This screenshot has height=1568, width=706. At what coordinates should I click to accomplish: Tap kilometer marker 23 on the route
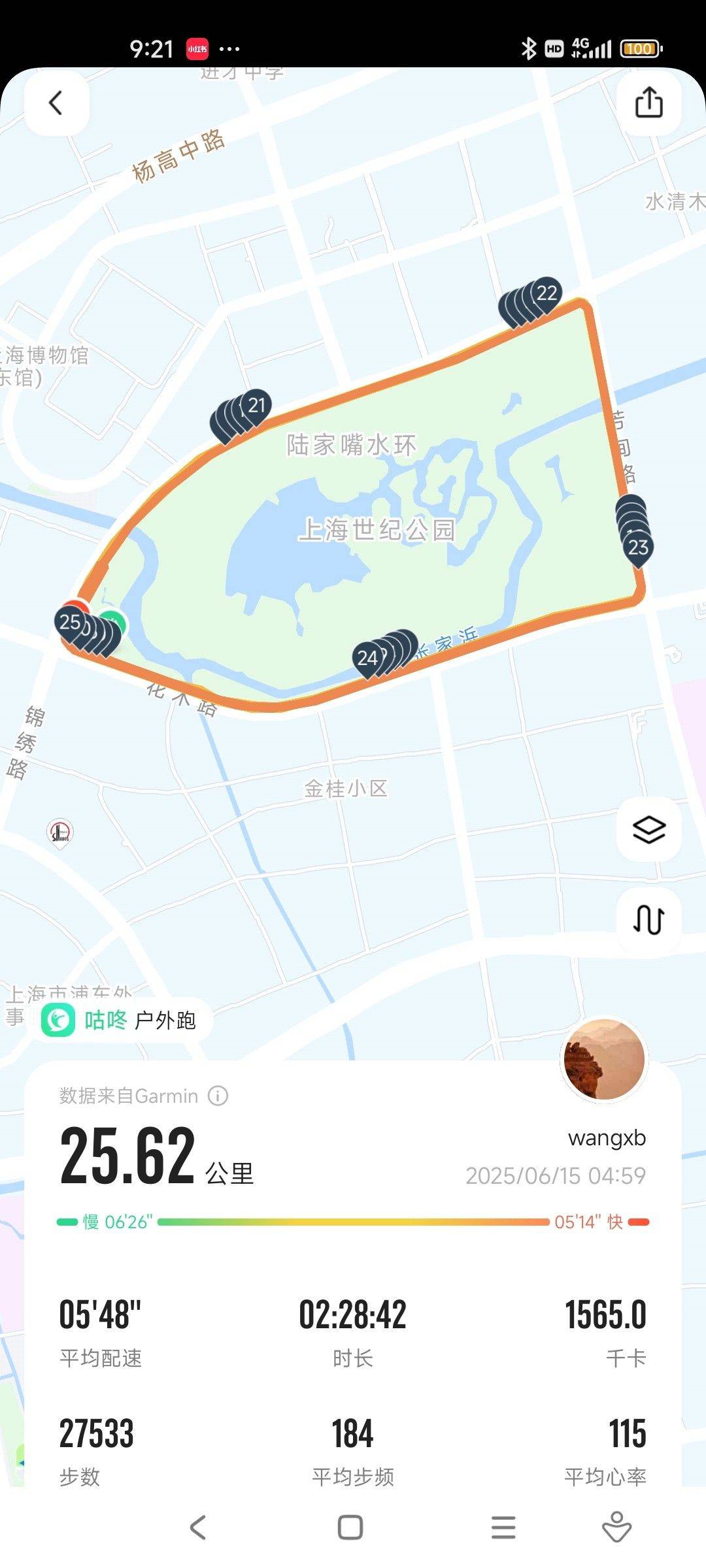[637, 547]
